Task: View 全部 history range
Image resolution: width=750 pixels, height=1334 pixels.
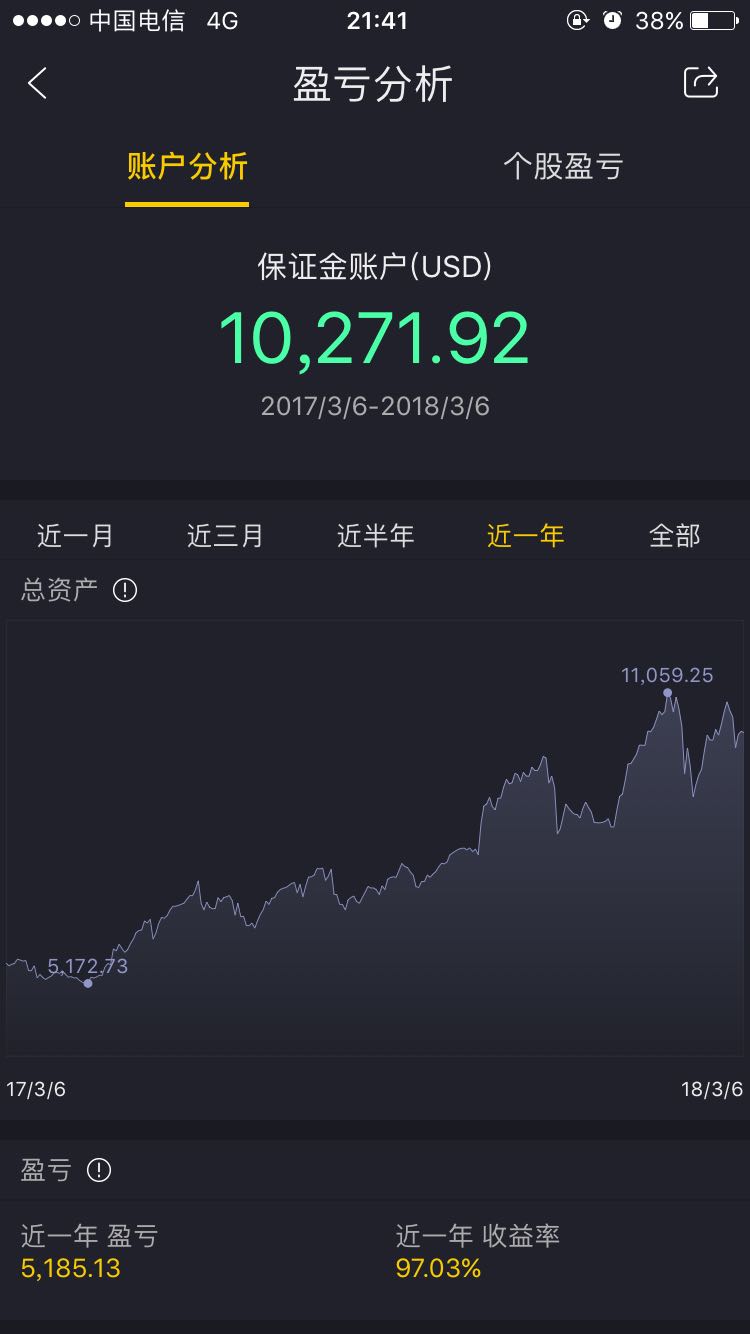Action: coord(675,536)
